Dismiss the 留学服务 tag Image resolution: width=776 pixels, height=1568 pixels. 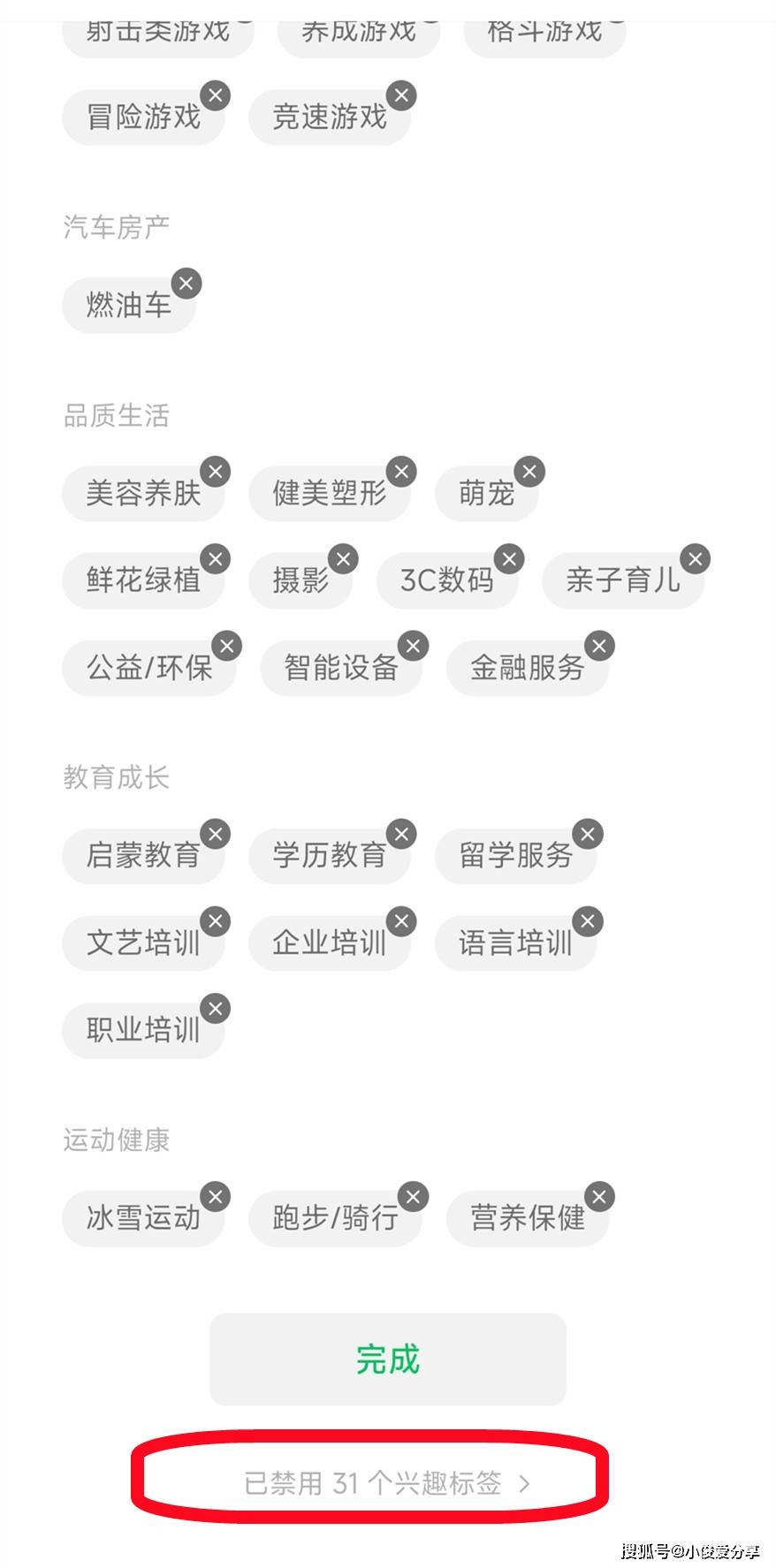click(x=588, y=834)
